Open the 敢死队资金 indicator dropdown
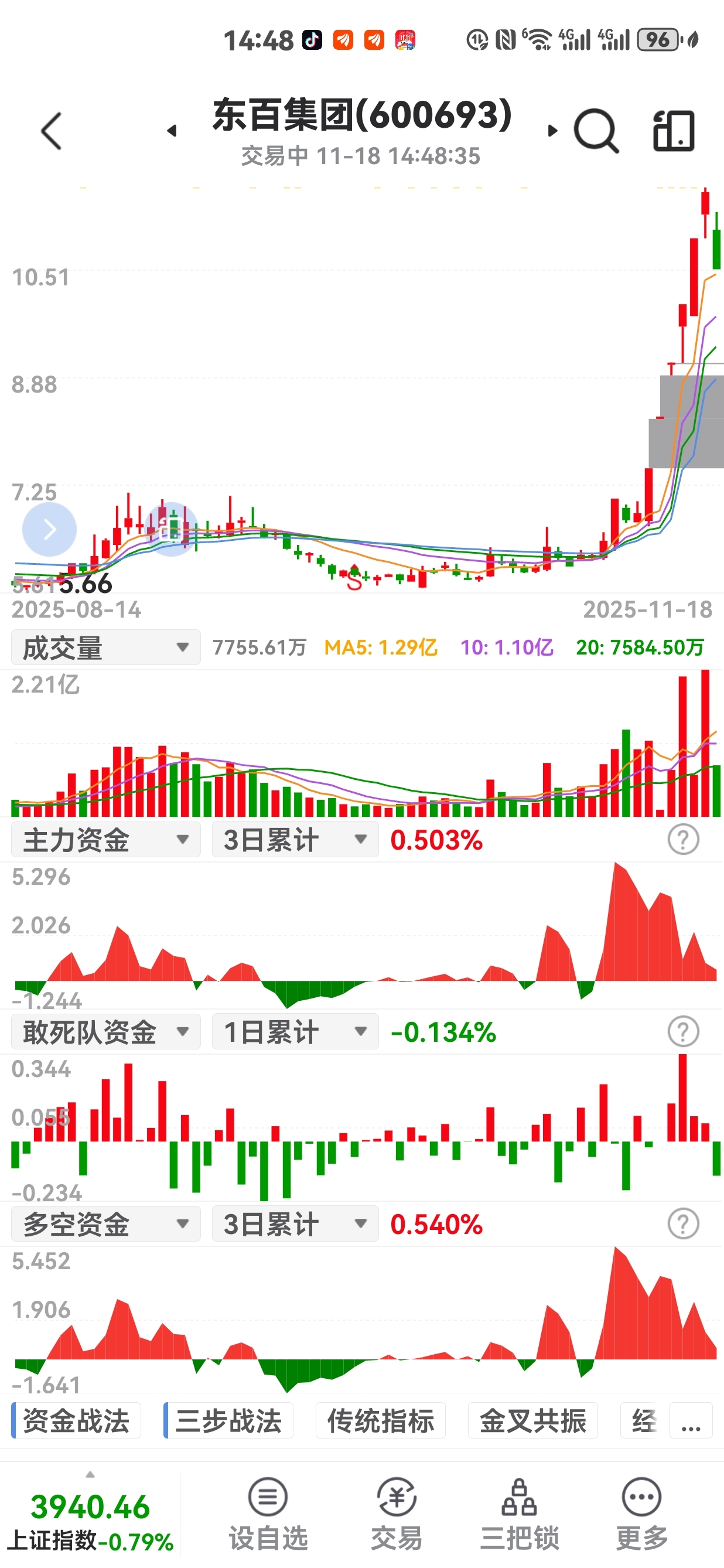The width and height of the screenshot is (724, 1568). [x=106, y=1032]
